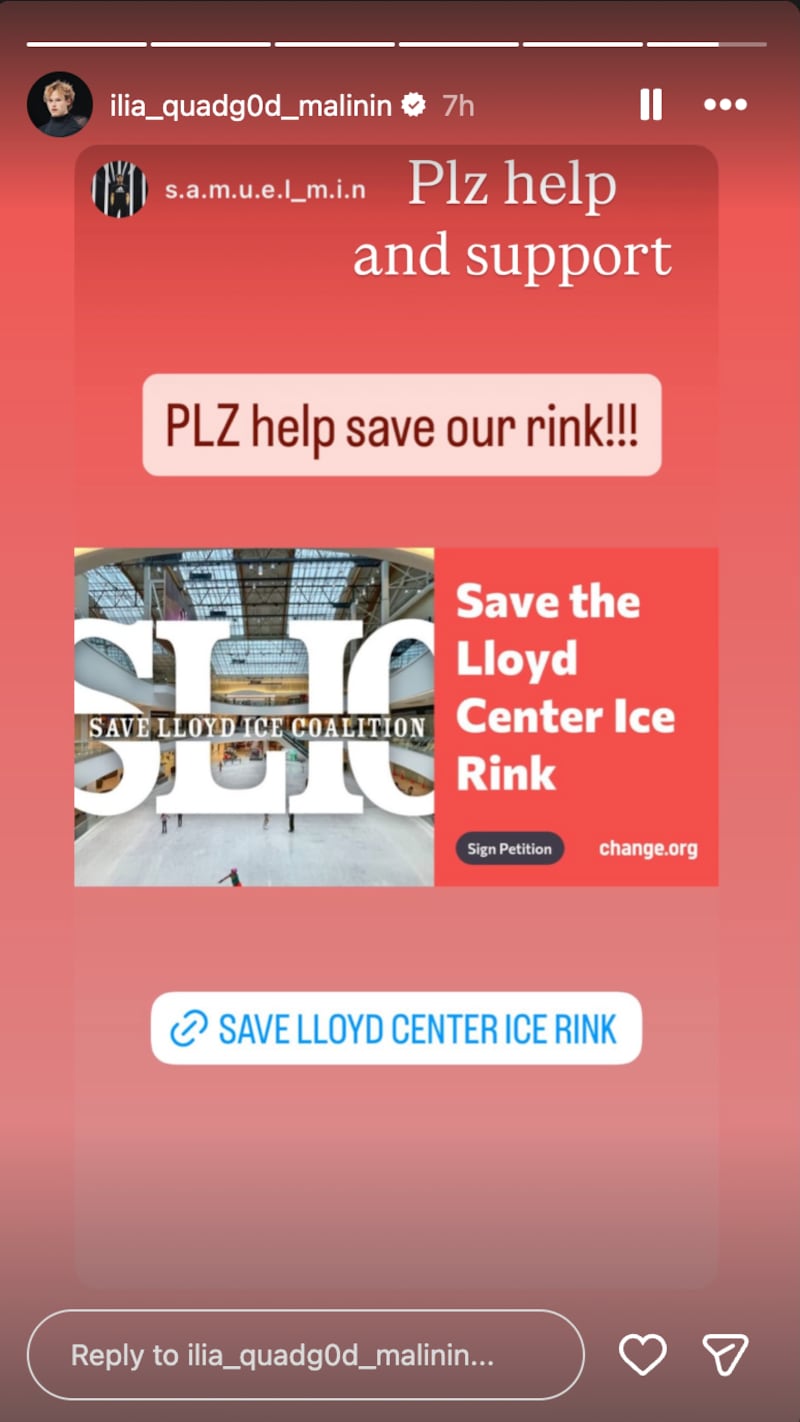
Task: Open the ilia_quadg0d_malinin username link
Action: pyautogui.click(x=250, y=105)
